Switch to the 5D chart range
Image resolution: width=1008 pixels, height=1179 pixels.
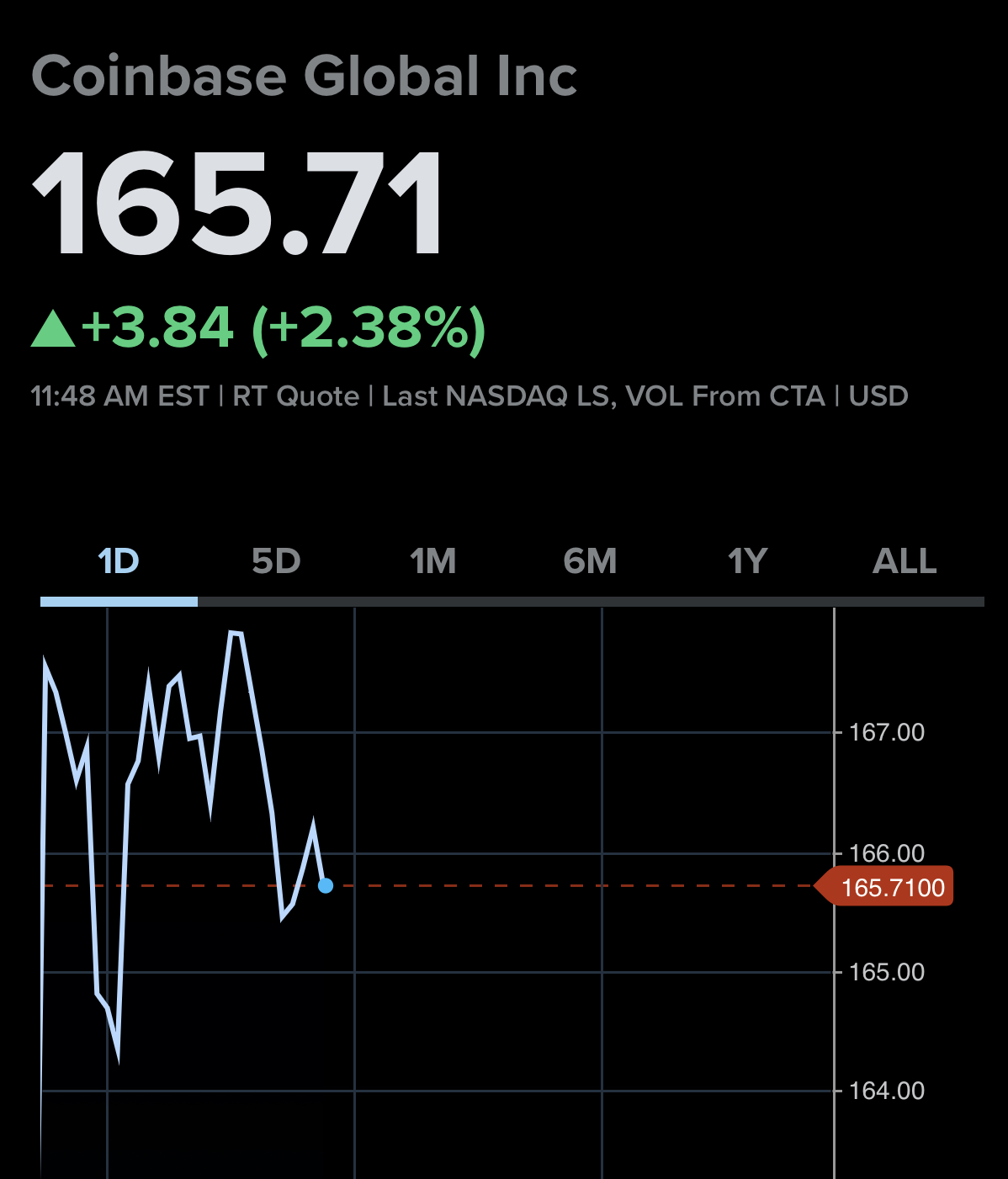click(276, 561)
